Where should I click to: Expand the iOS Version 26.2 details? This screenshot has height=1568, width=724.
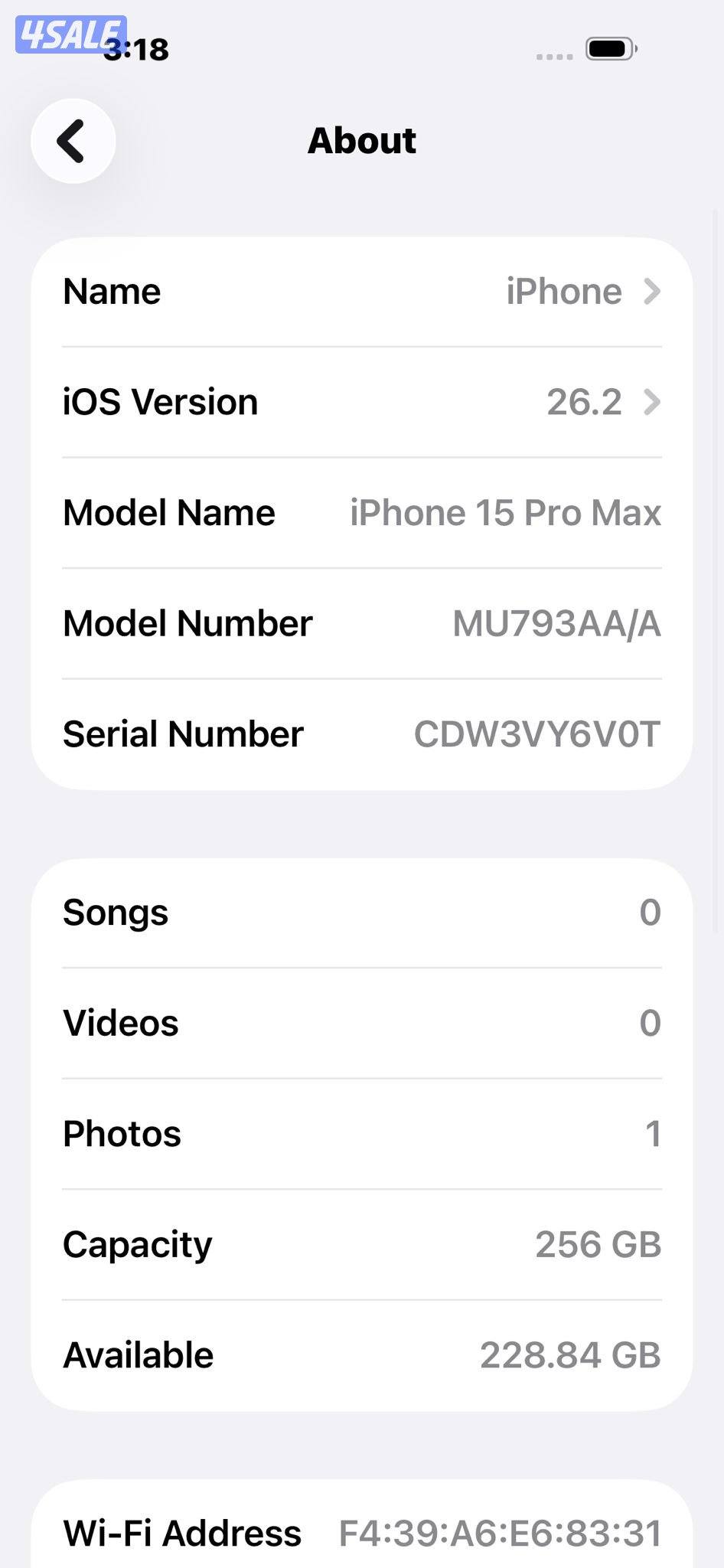(x=361, y=401)
